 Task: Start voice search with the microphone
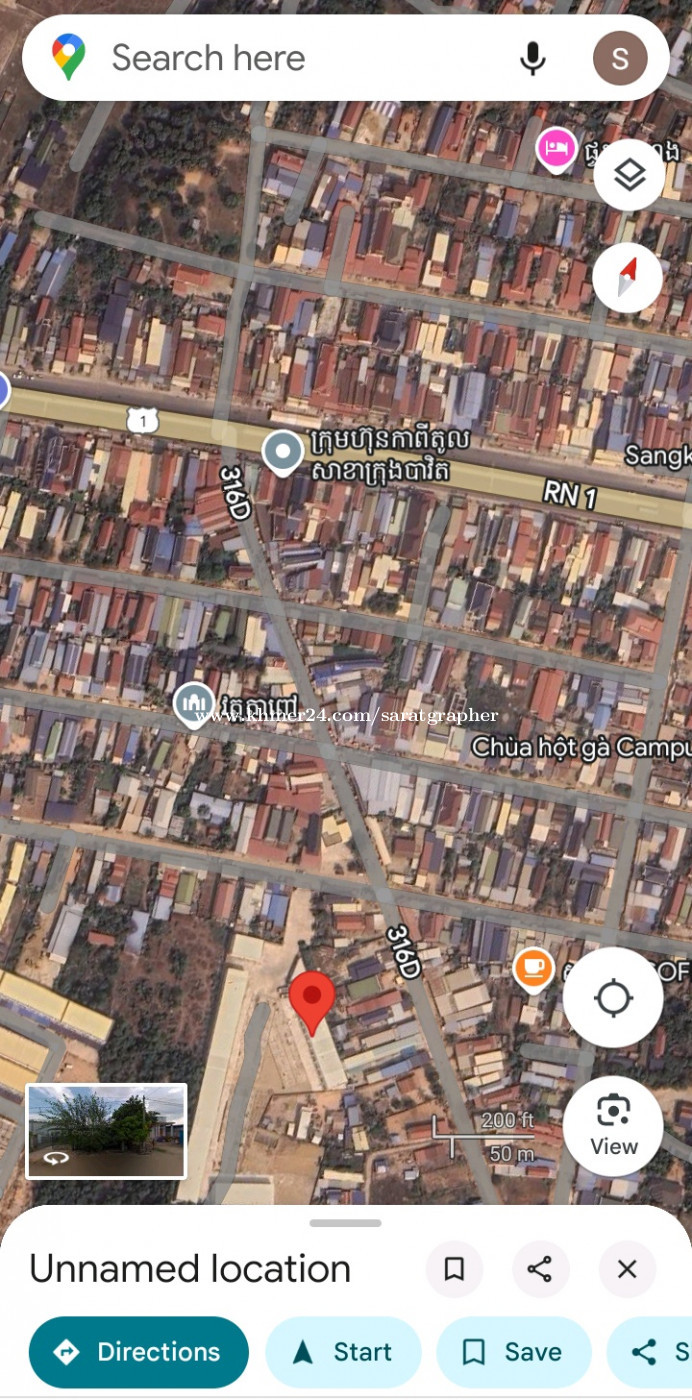click(533, 58)
